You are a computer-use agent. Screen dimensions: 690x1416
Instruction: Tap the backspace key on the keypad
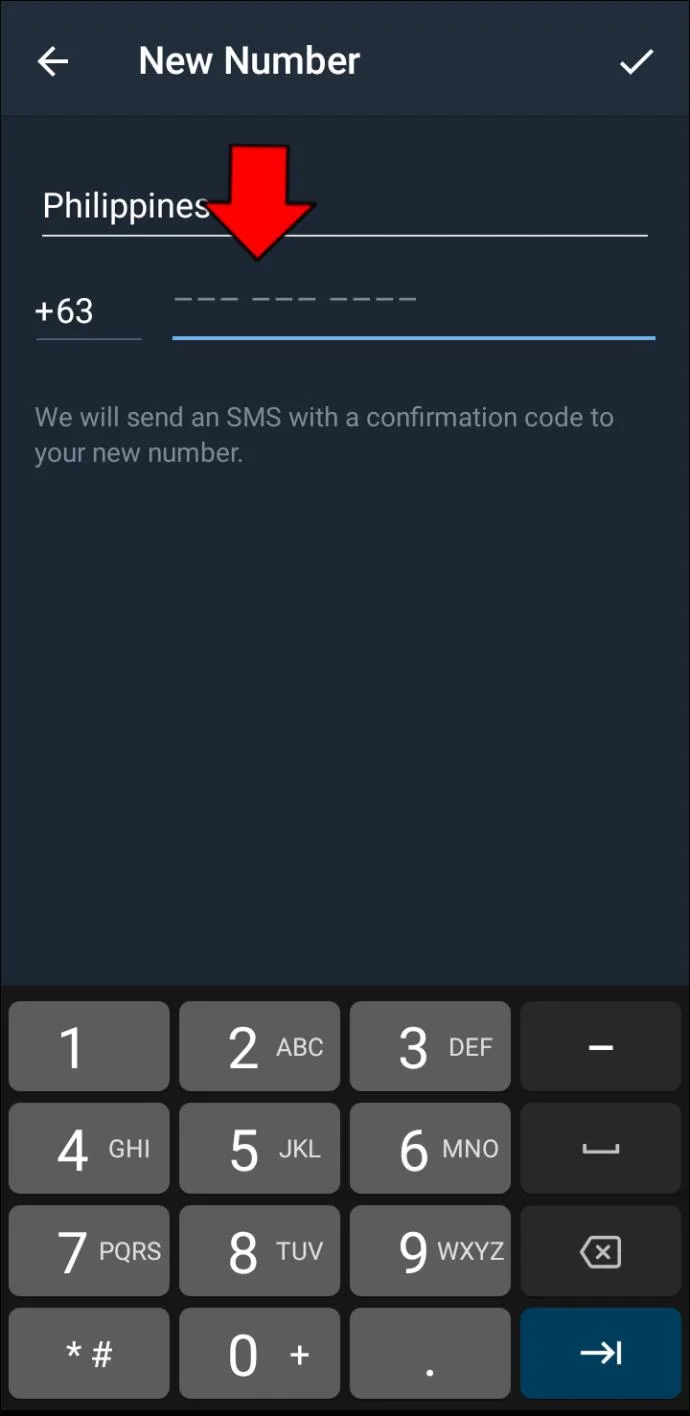coord(600,1251)
